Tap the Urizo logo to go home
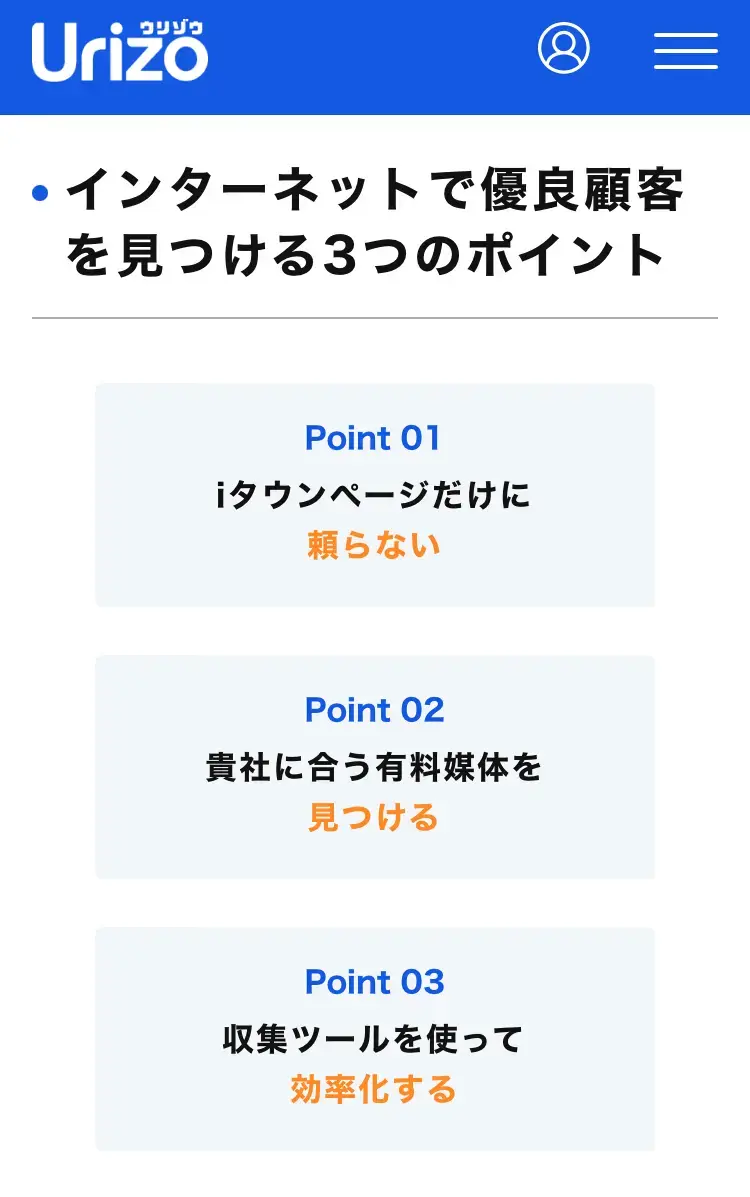The height and width of the screenshot is (1197, 750). point(120,52)
